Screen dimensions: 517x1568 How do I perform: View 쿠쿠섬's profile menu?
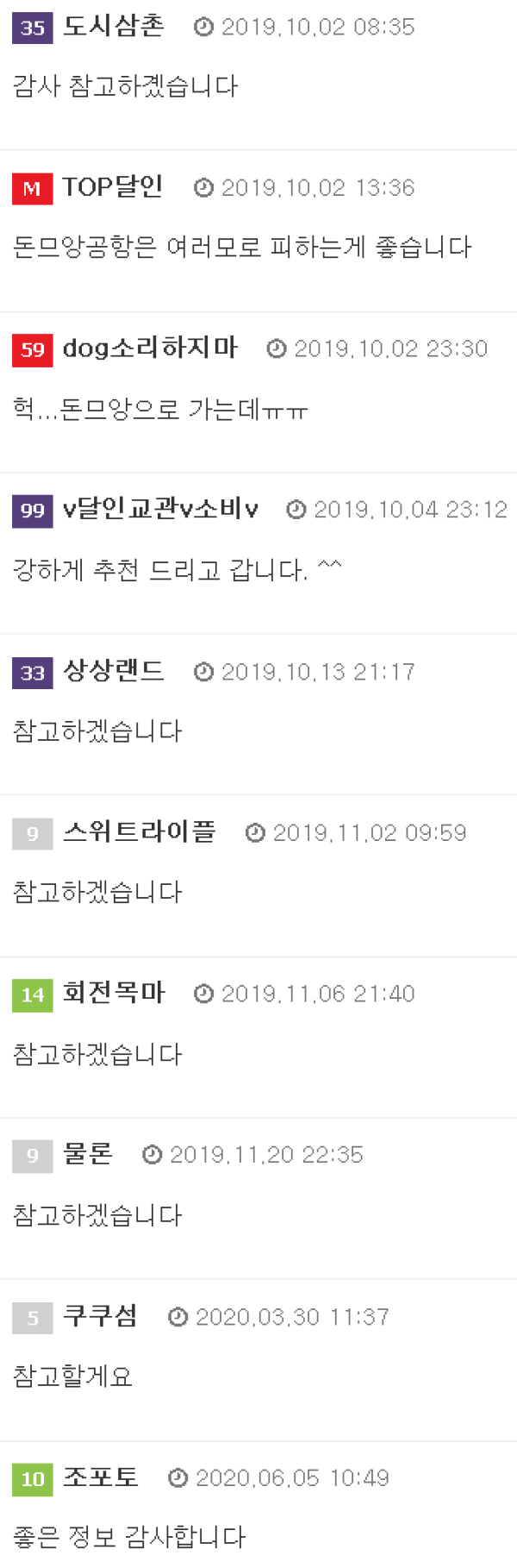(x=100, y=1316)
